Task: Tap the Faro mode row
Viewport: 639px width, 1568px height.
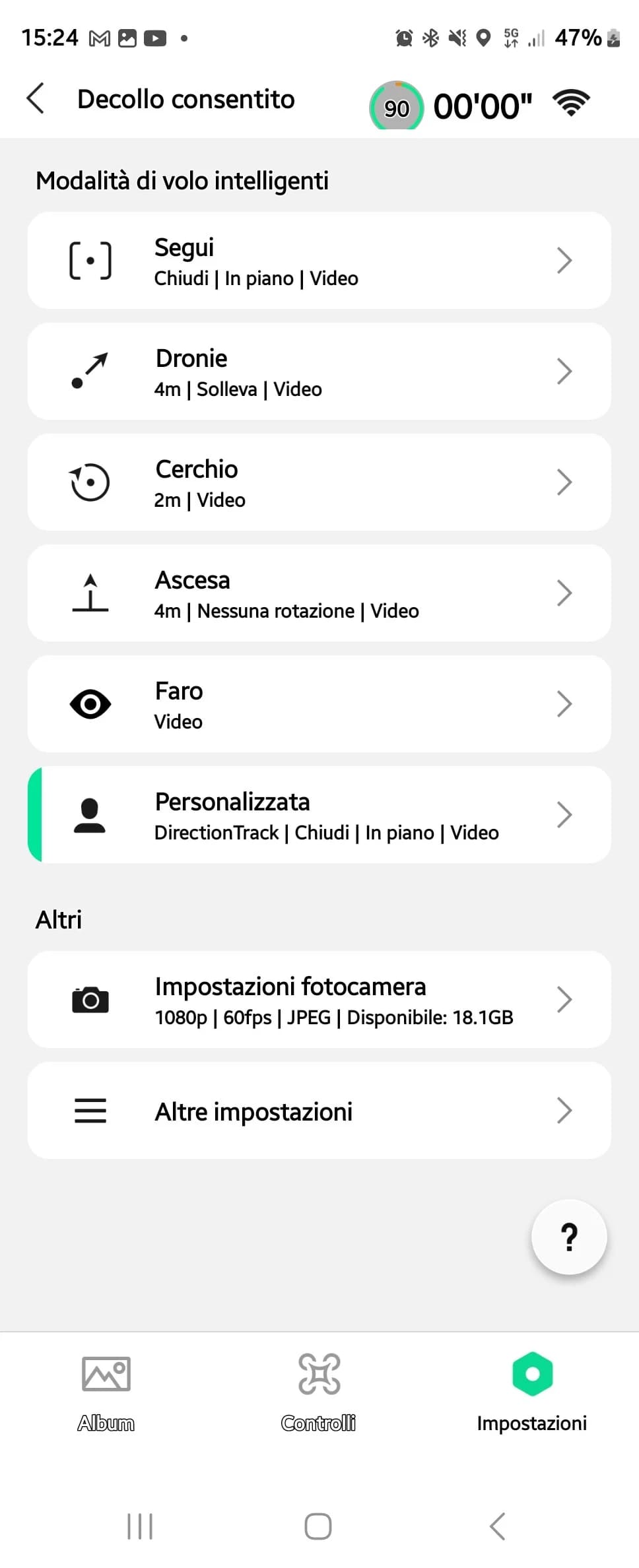Action: pyautogui.click(x=319, y=704)
